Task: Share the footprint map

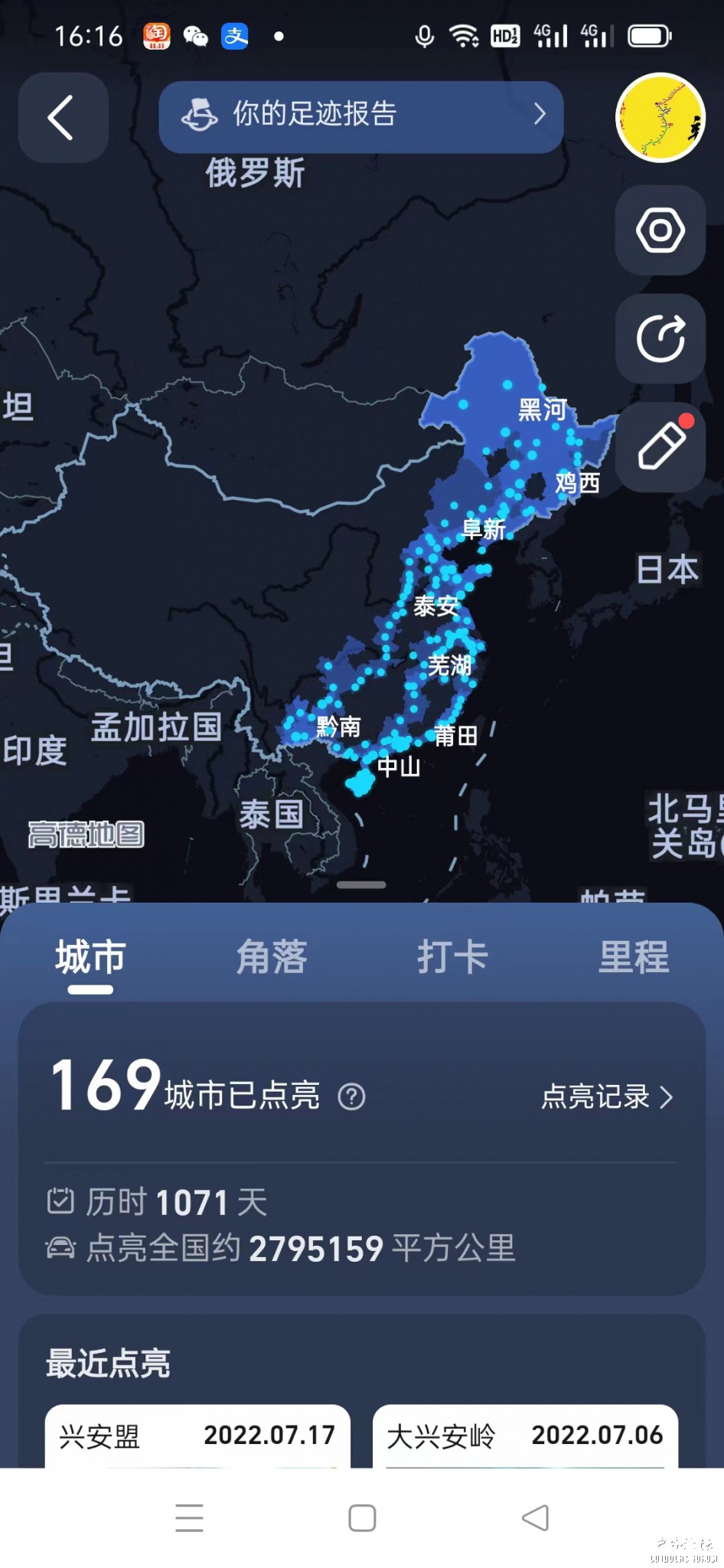Action: click(x=660, y=338)
